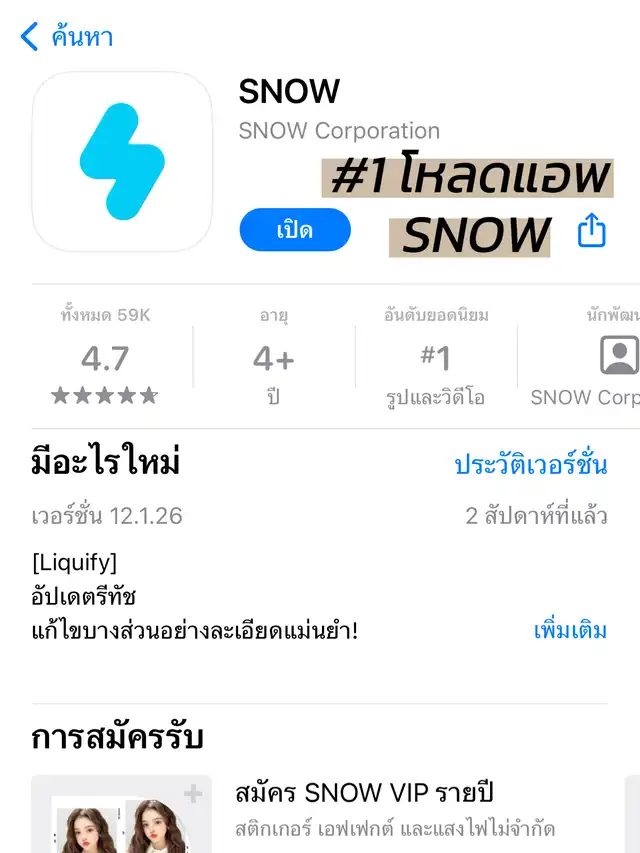The width and height of the screenshot is (640, 853).
Task: Open the SNOW app with เปิด
Action: [295, 230]
